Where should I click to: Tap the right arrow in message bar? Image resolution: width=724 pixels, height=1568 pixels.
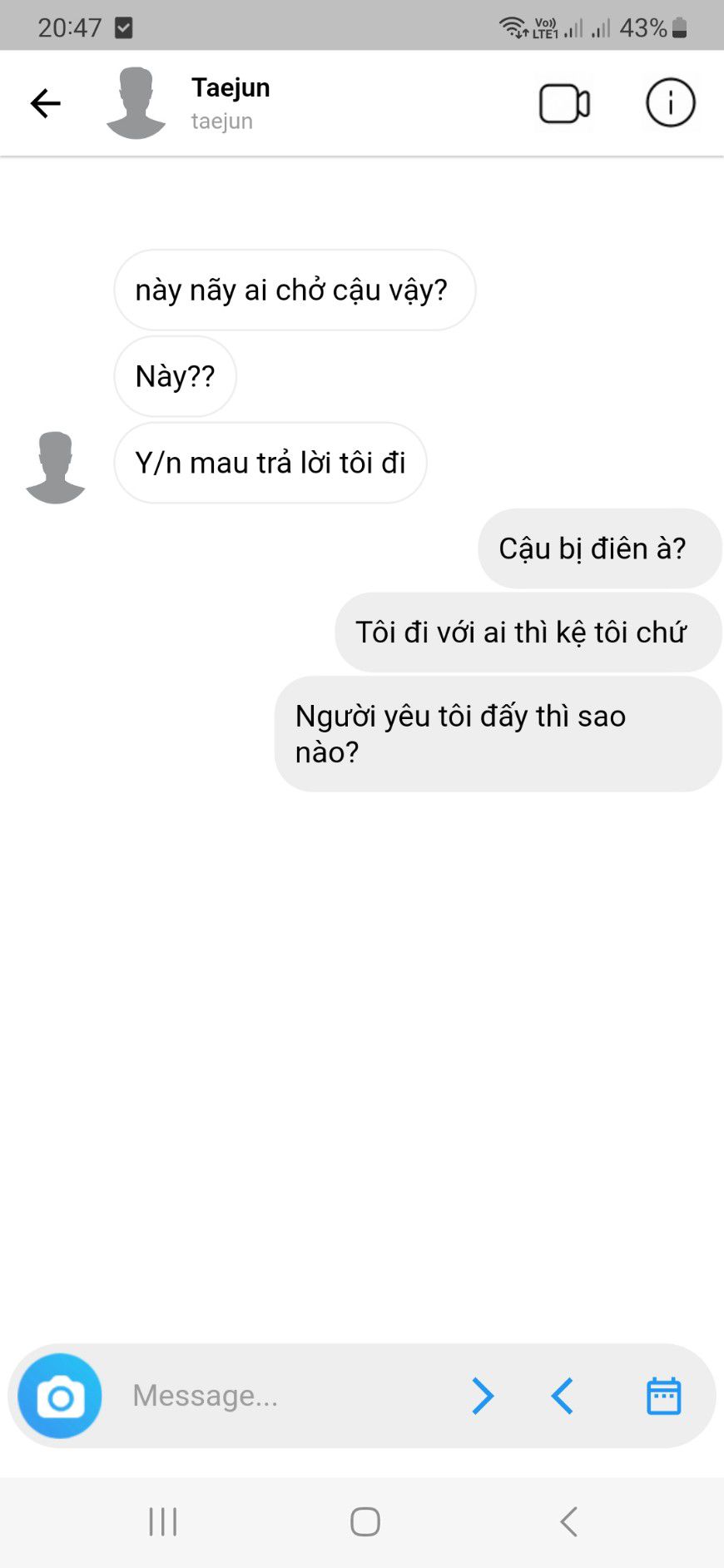[x=483, y=1396]
